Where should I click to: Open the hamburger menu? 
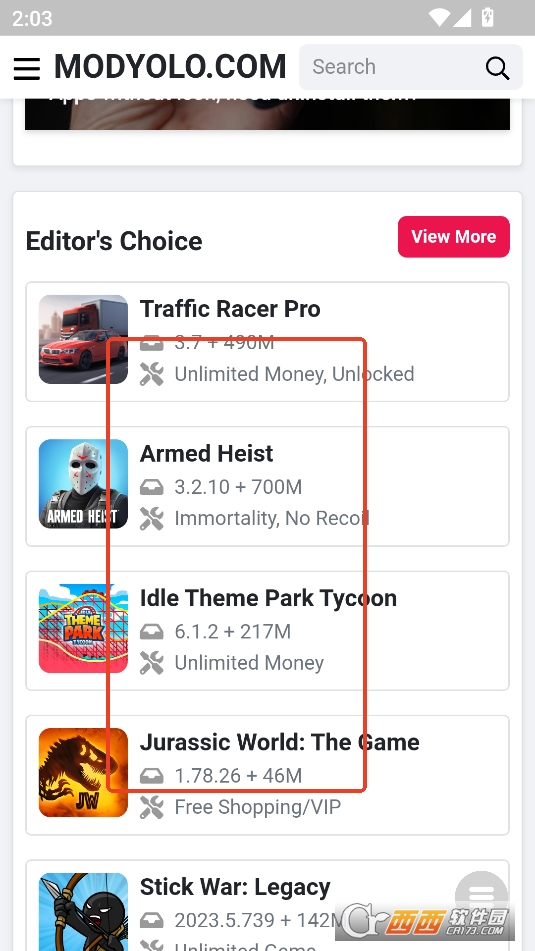27,69
